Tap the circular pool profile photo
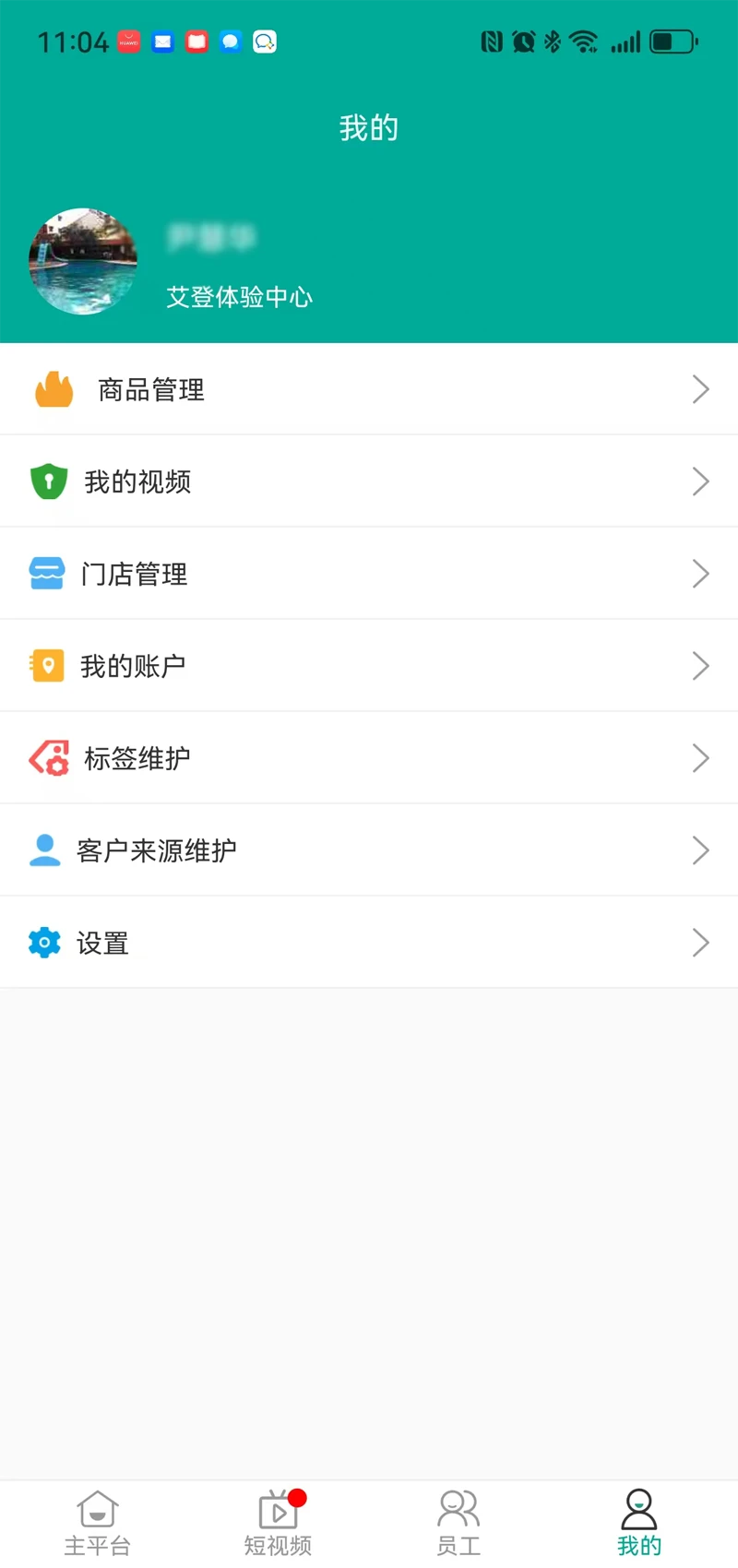 pos(83,262)
